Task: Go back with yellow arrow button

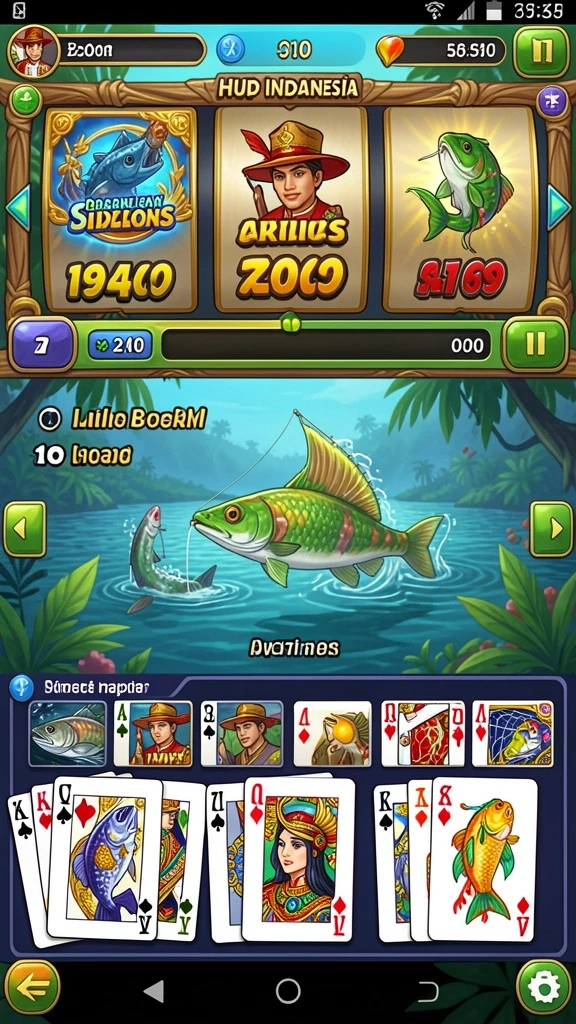Action: tap(31, 987)
